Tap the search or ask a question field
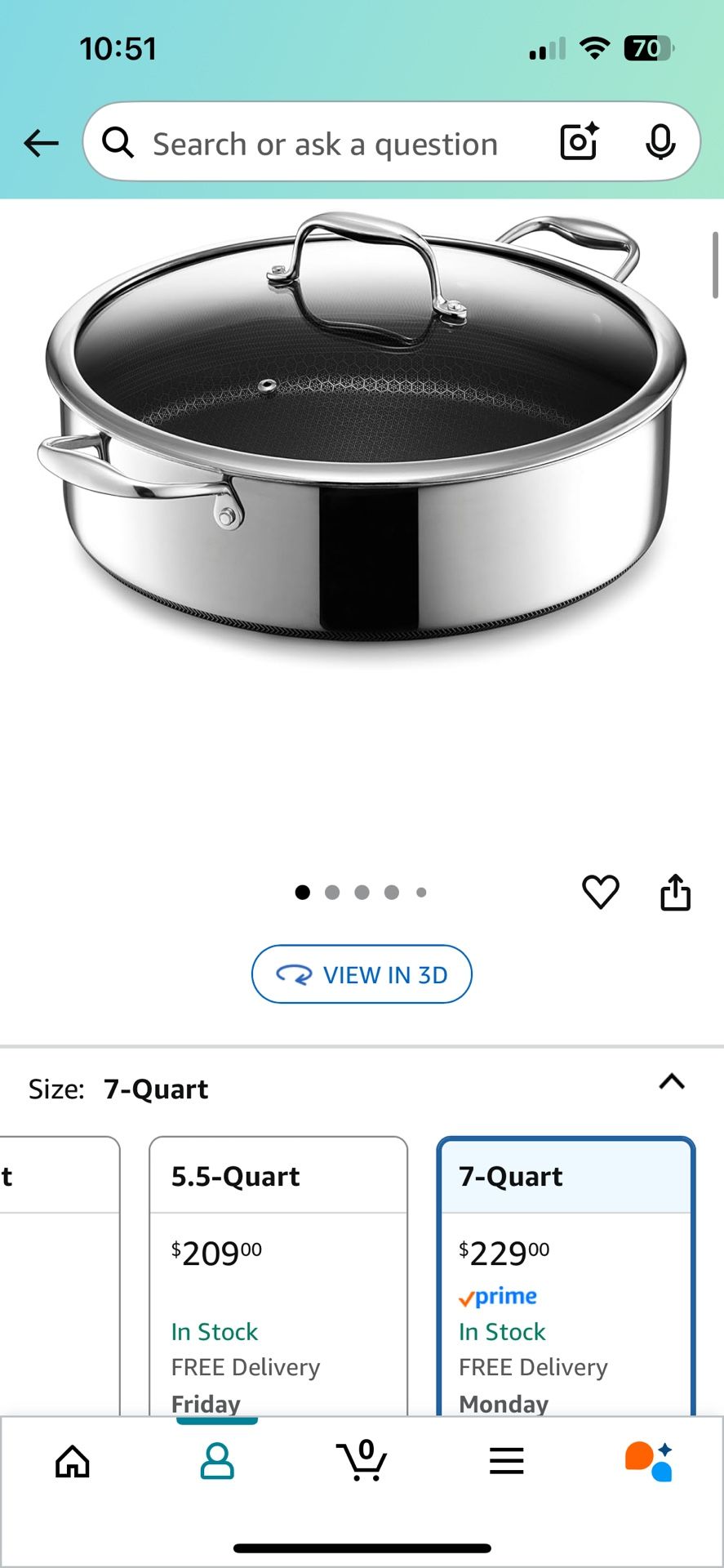724x1568 pixels. point(325,145)
